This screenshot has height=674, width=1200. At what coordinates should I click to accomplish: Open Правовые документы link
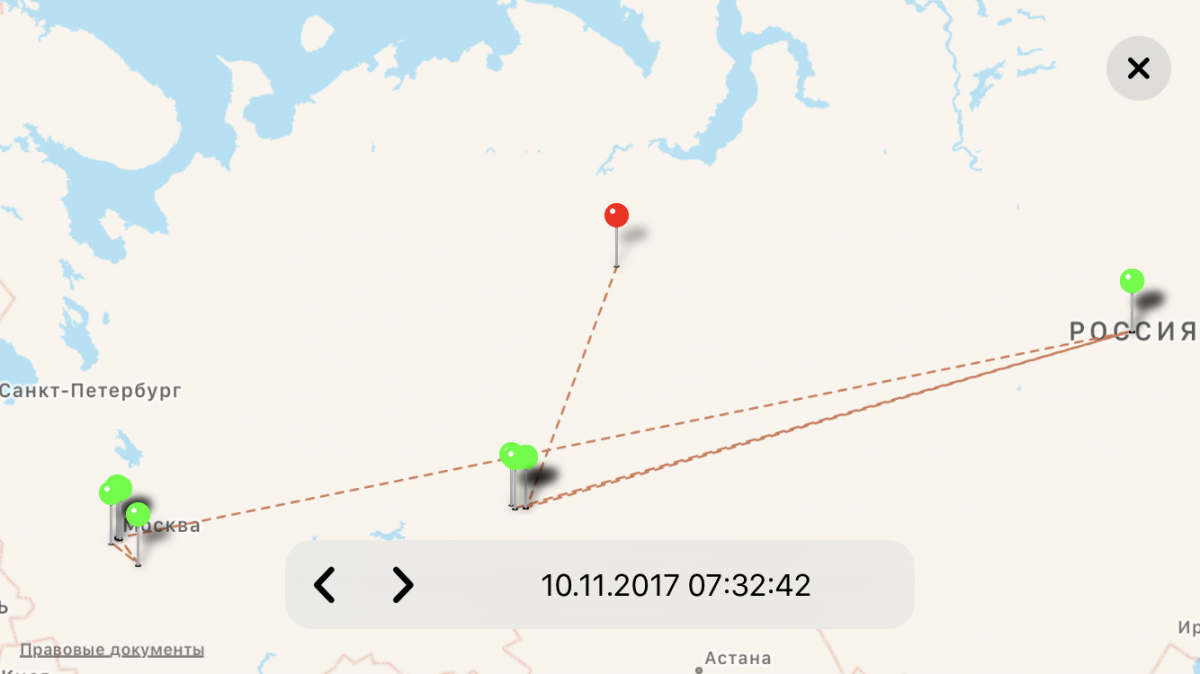pyautogui.click(x=112, y=650)
